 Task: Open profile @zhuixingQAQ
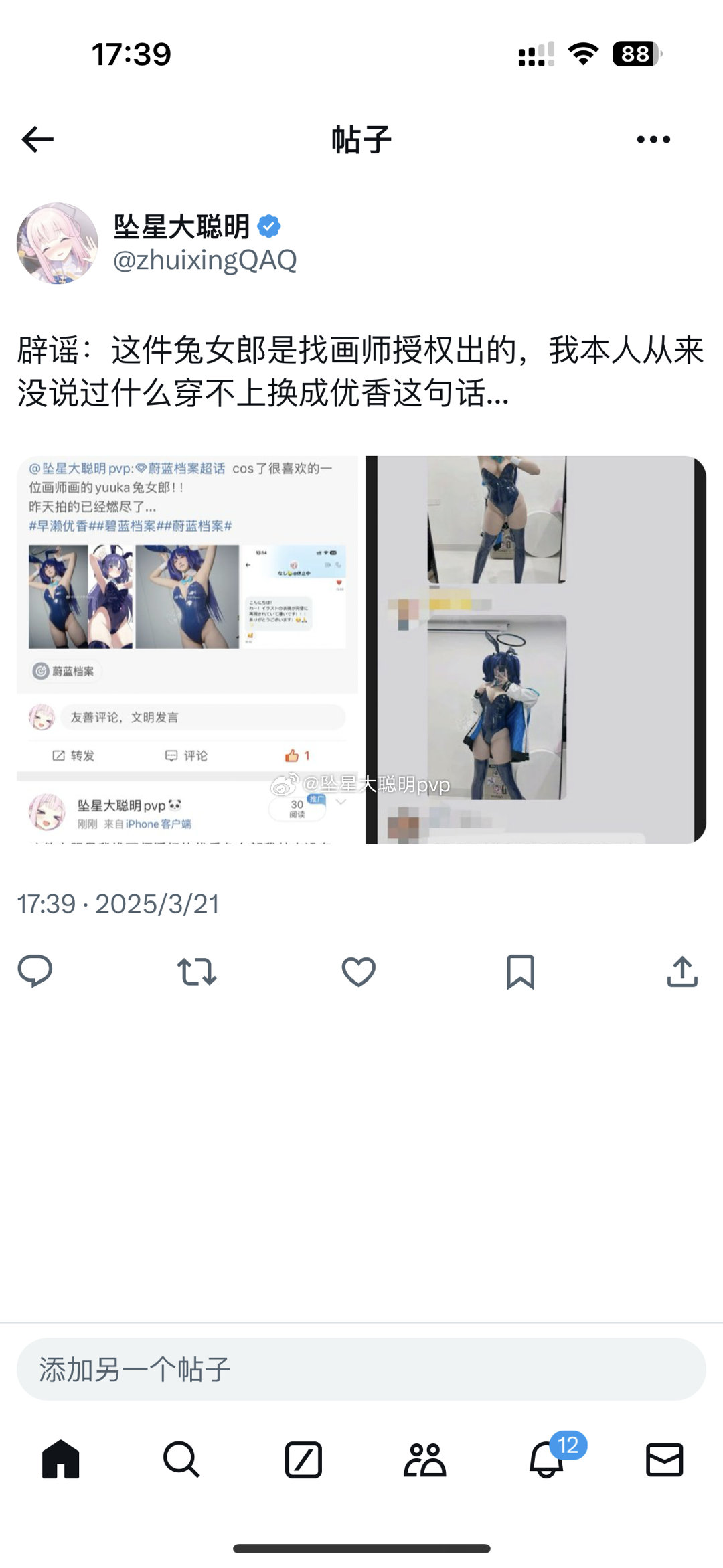206,261
